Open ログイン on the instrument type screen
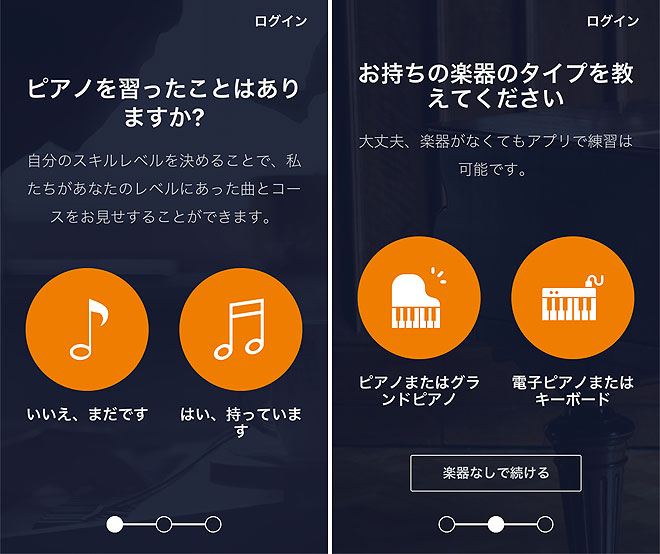This screenshot has height=554, width=660. [x=612, y=21]
